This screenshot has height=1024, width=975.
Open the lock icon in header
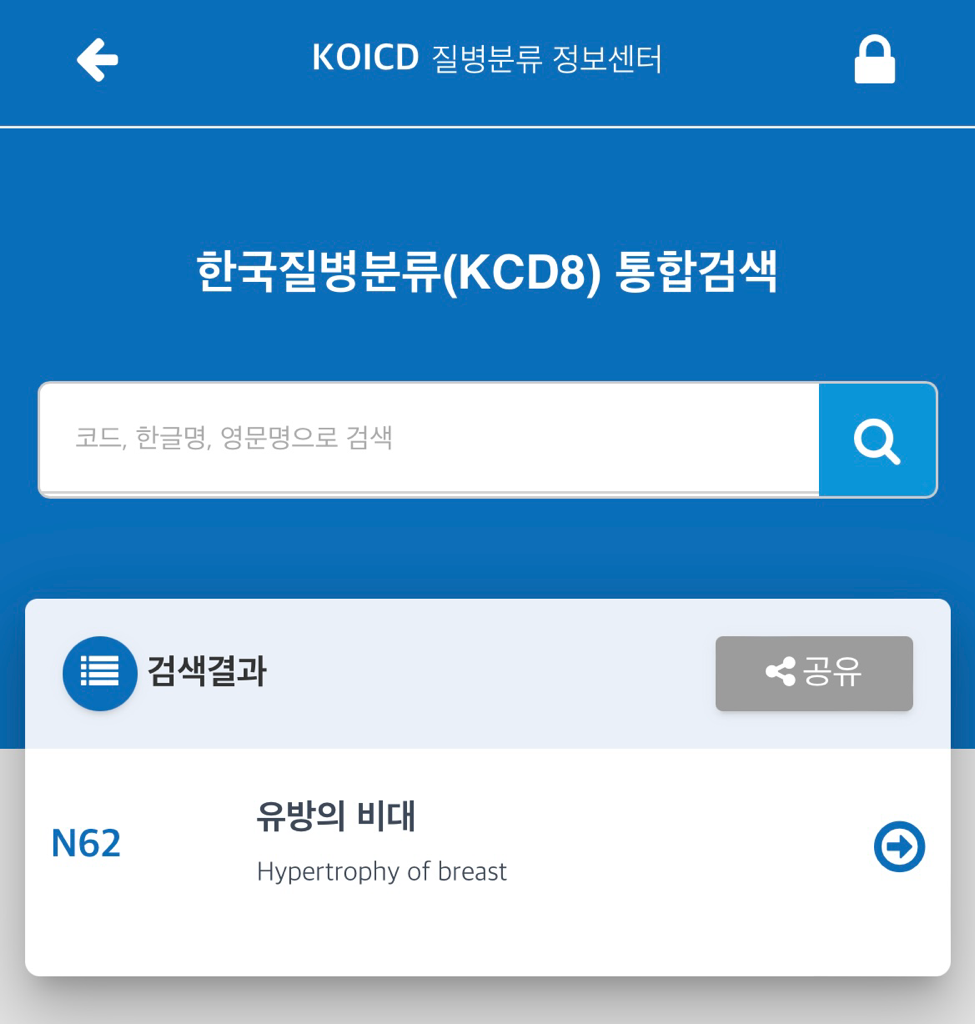click(874, 60)
